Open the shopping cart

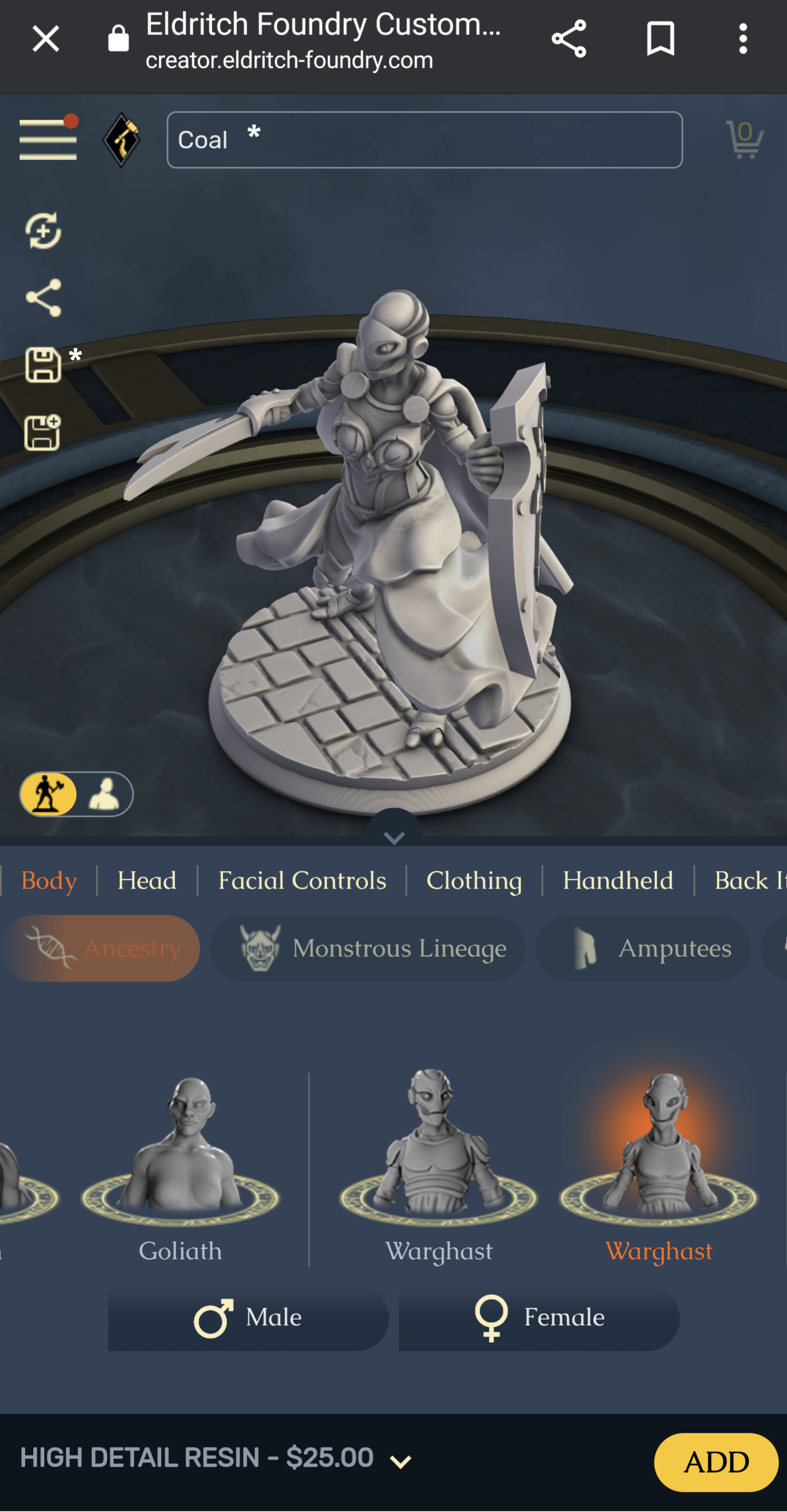pyautogui.click(x=744, y=139)
